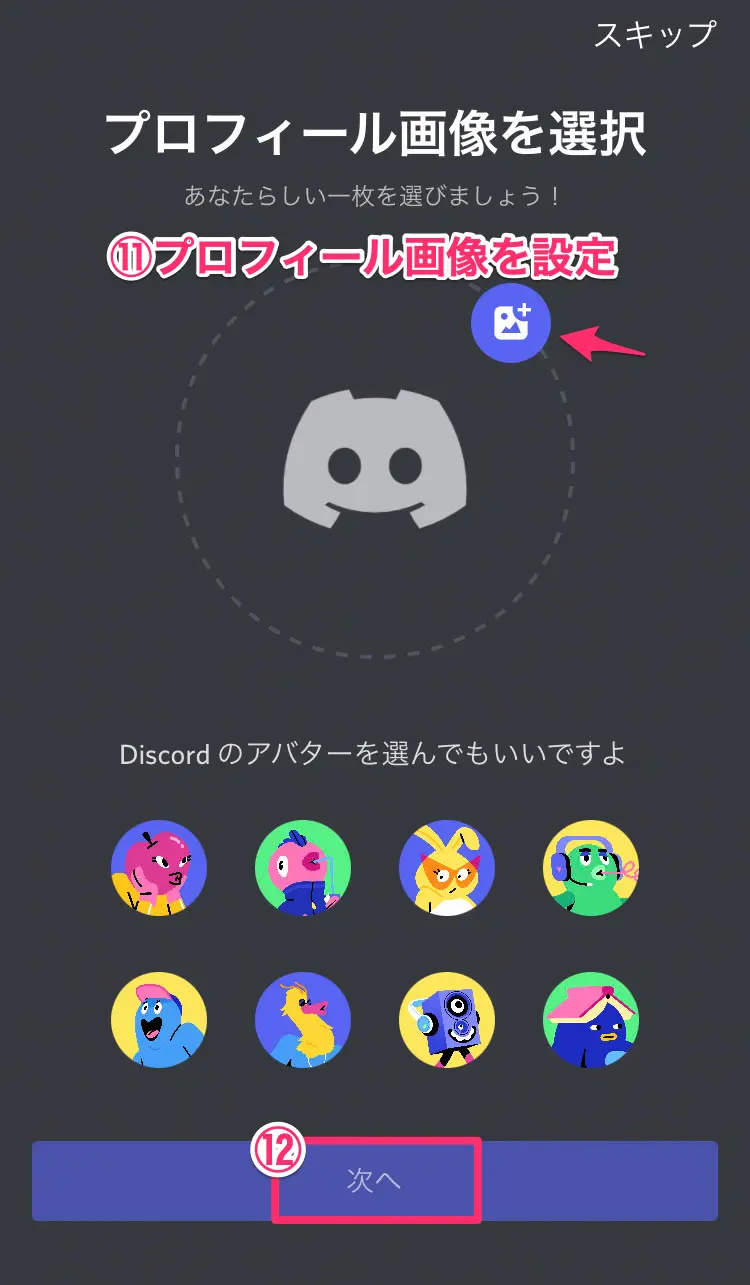Tap the dashed avatar placeholder circle
Viewport: 750px width, 1285px height.
[x=375, y=459]
